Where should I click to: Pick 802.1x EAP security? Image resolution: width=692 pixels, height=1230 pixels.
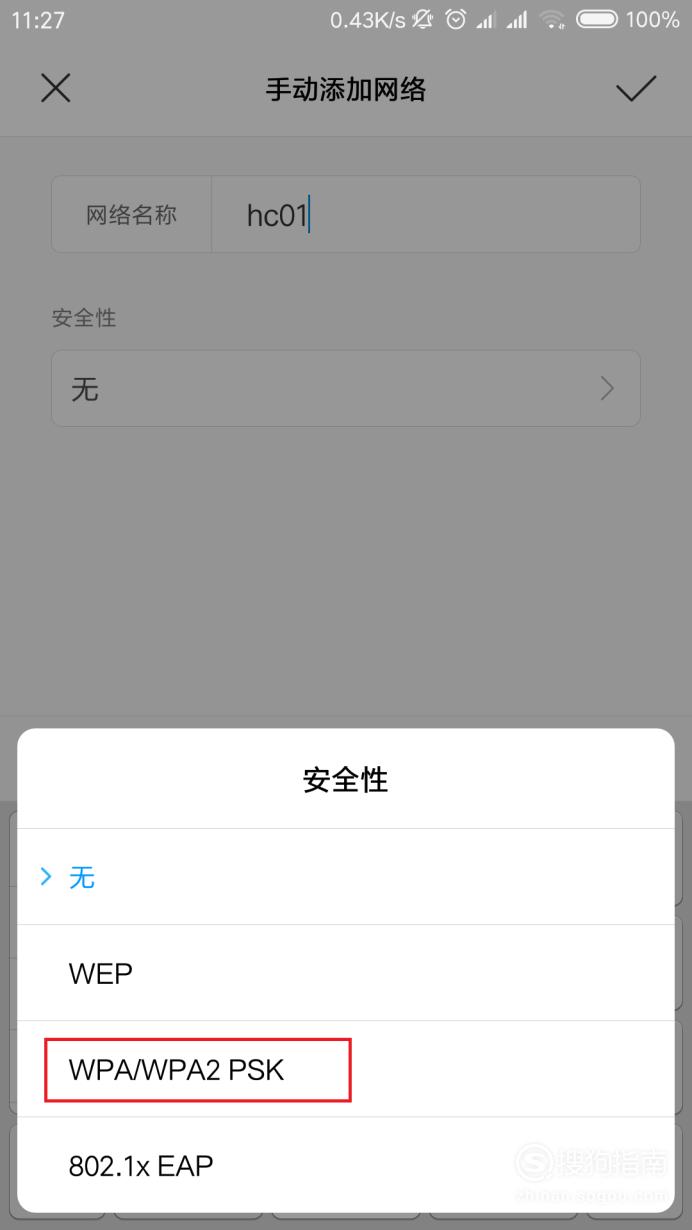click(x=346, y=1165)
